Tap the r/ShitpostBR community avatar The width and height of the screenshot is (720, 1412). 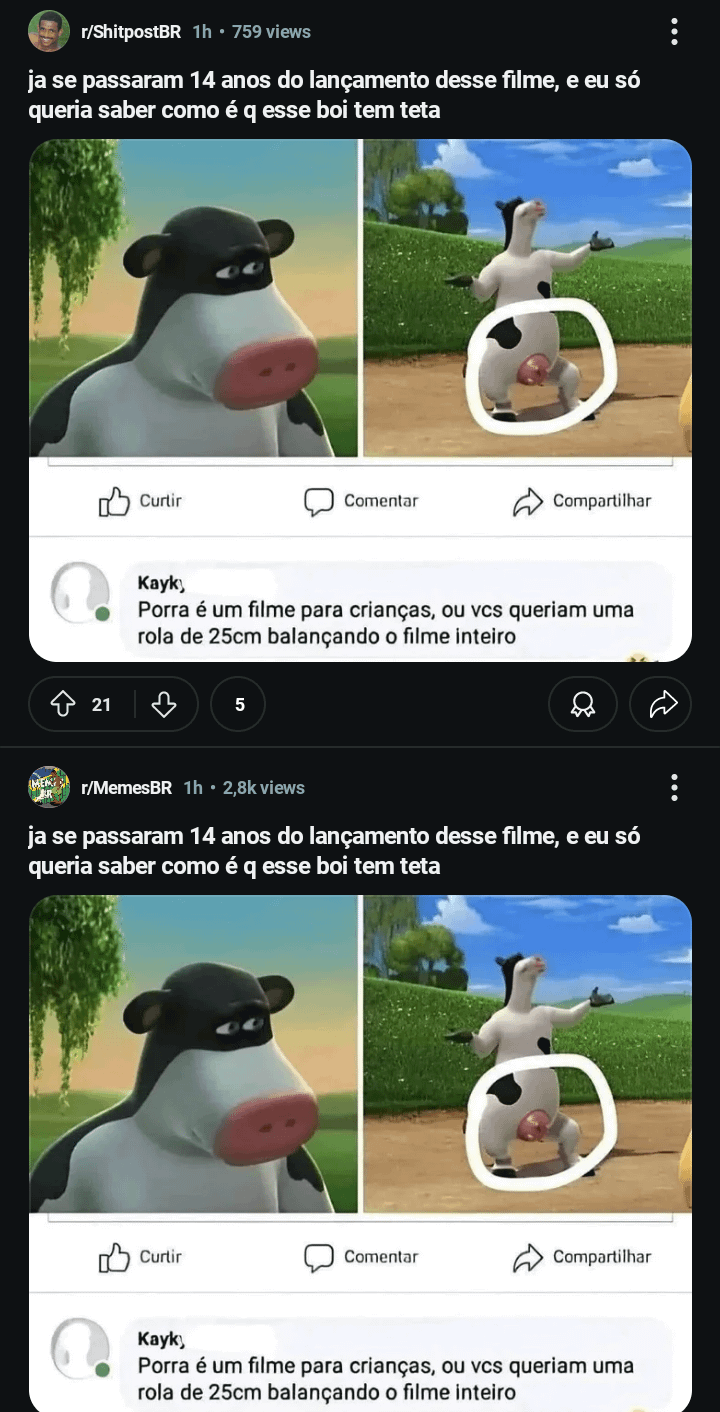point(49,32)
